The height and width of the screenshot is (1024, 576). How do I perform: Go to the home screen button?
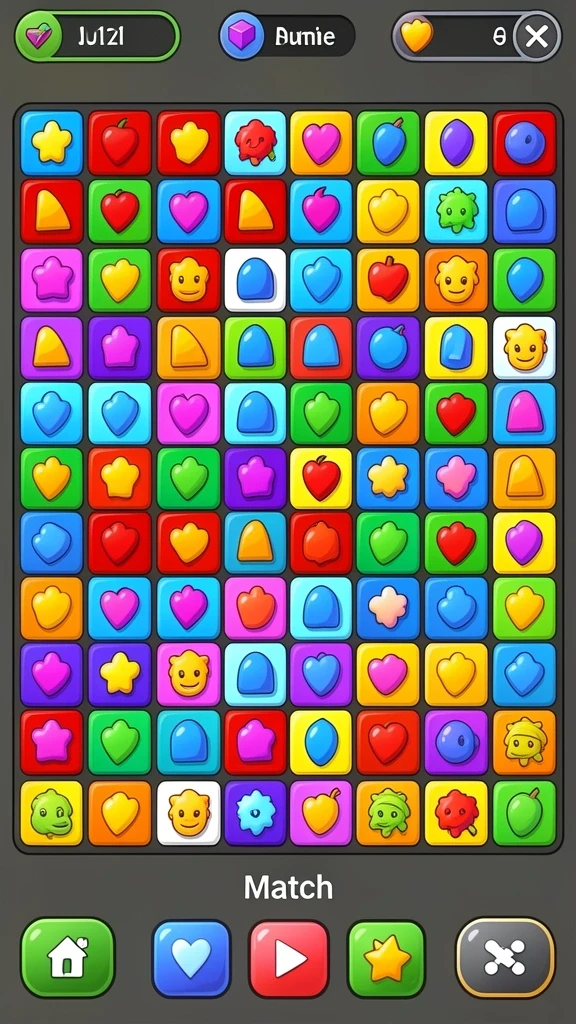tap(68, 957)
